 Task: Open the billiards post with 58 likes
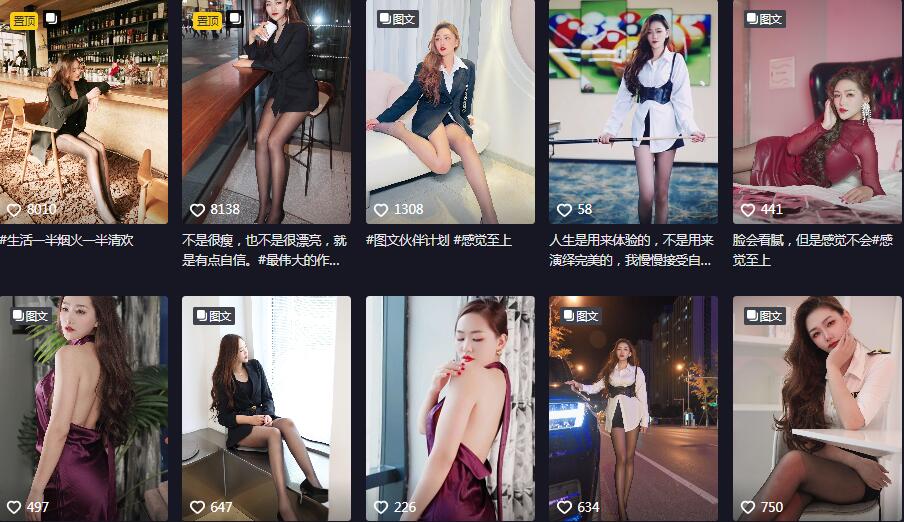[x=633, y=110]
